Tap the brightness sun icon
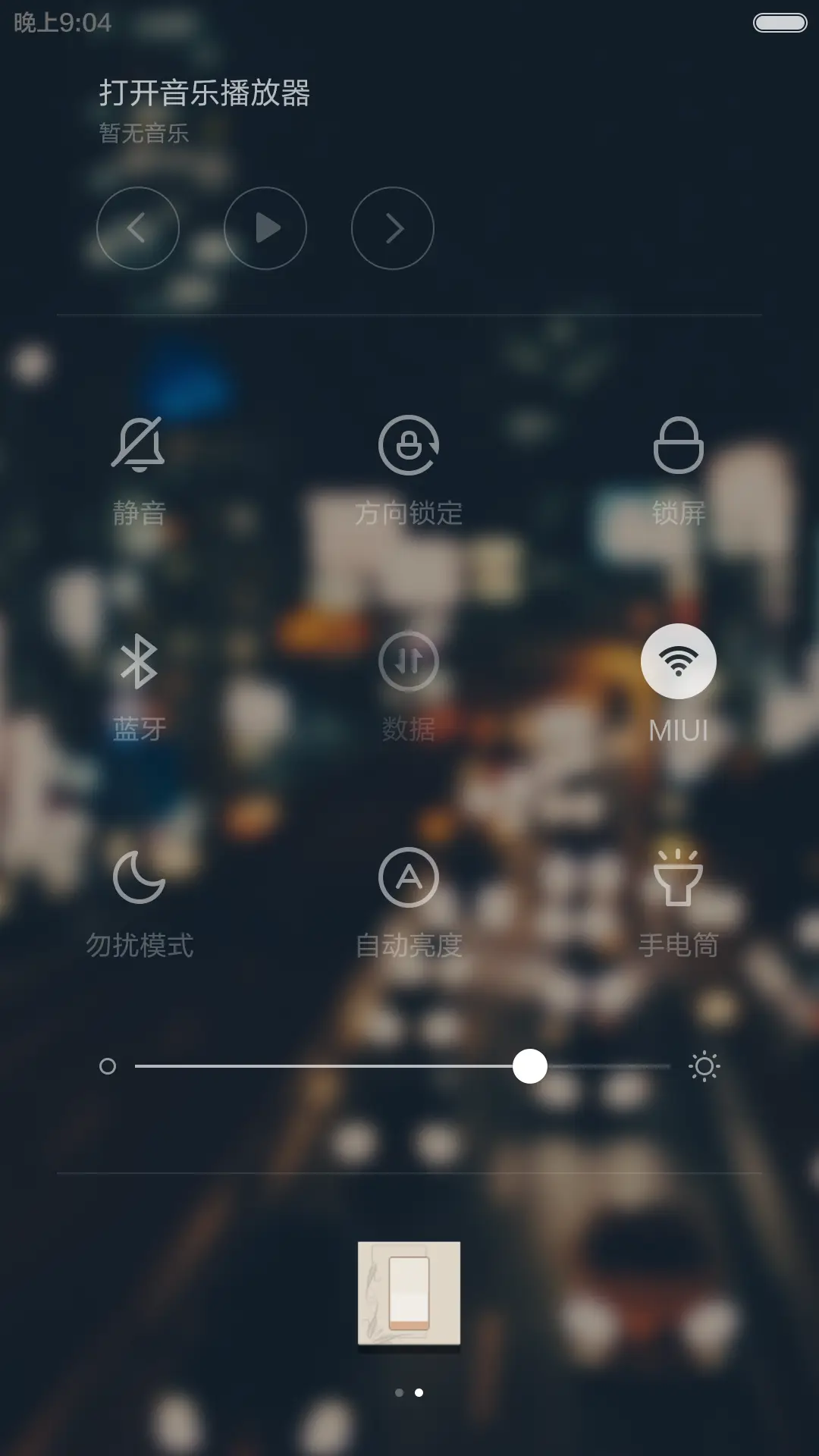 704,1068
